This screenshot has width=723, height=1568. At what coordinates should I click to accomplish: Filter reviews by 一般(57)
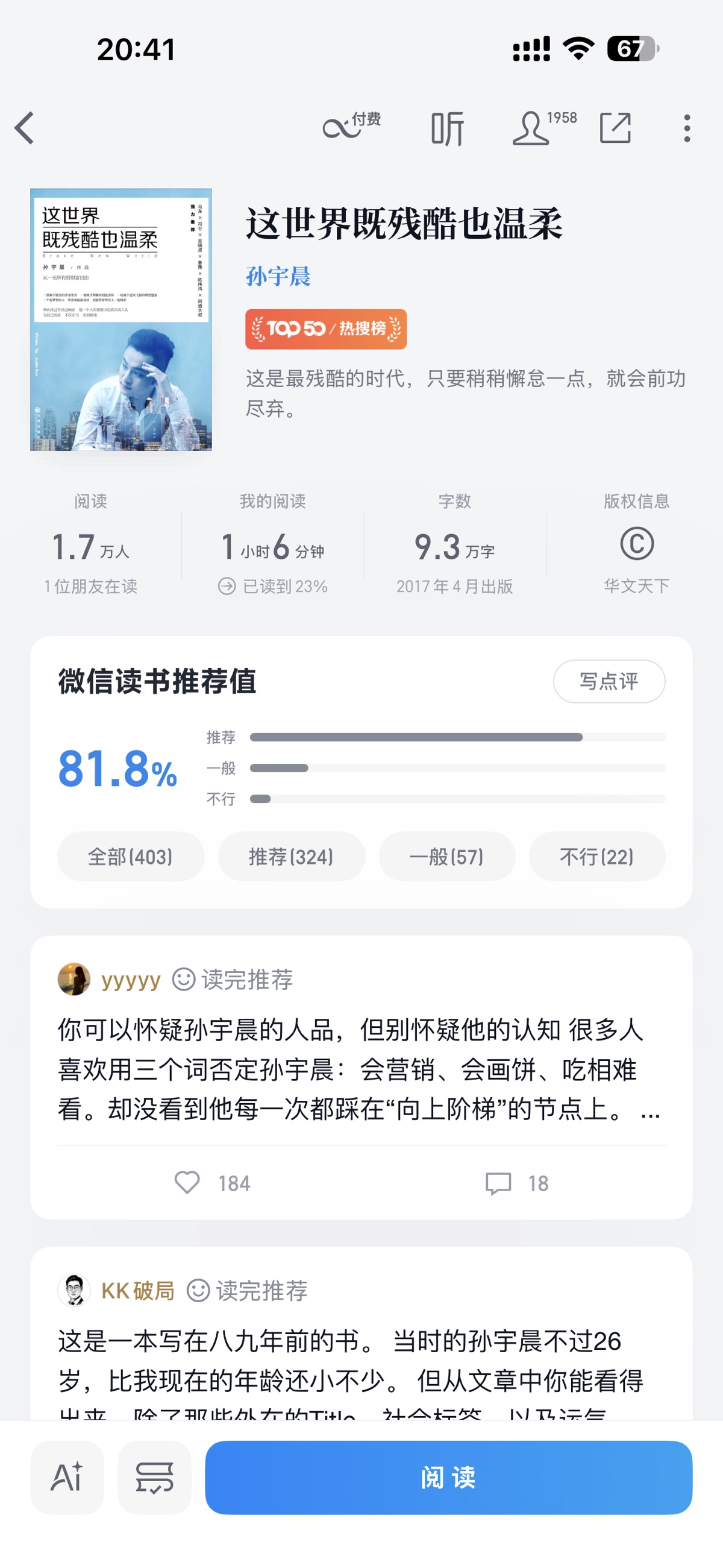point(446,857)
